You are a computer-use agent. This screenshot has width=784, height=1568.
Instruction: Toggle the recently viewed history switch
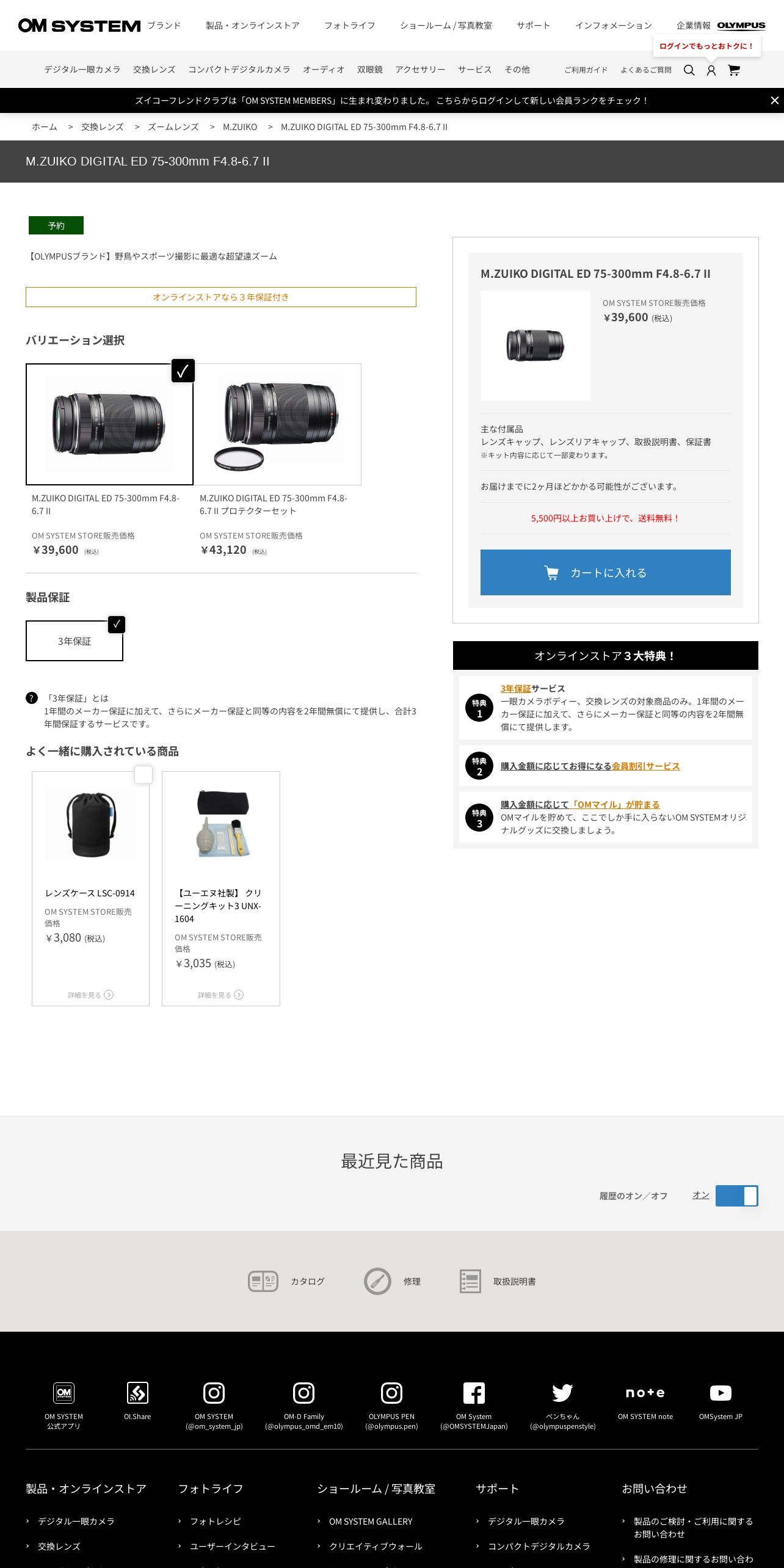(736, 1196)
